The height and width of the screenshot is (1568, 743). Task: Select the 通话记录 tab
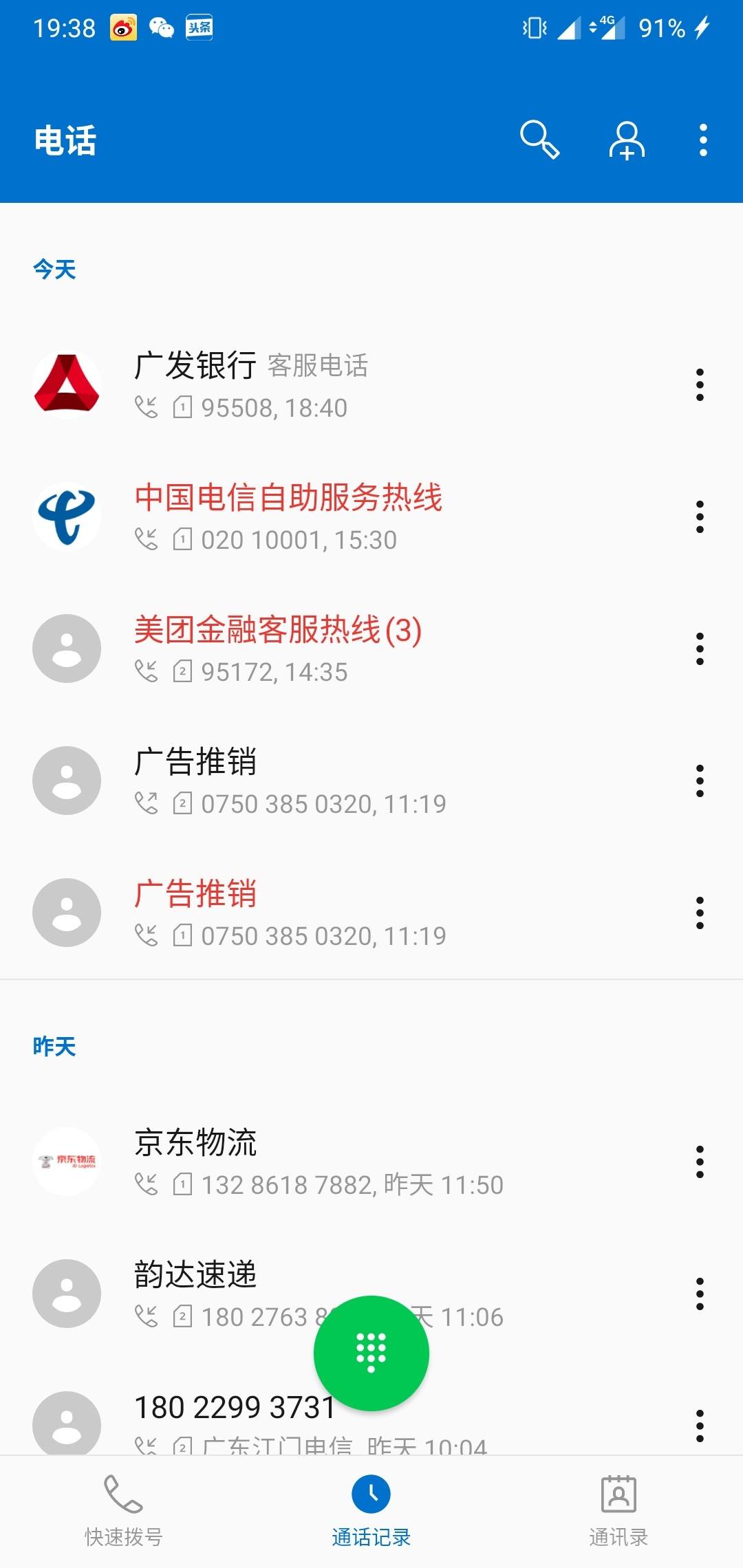[371, 1511]
